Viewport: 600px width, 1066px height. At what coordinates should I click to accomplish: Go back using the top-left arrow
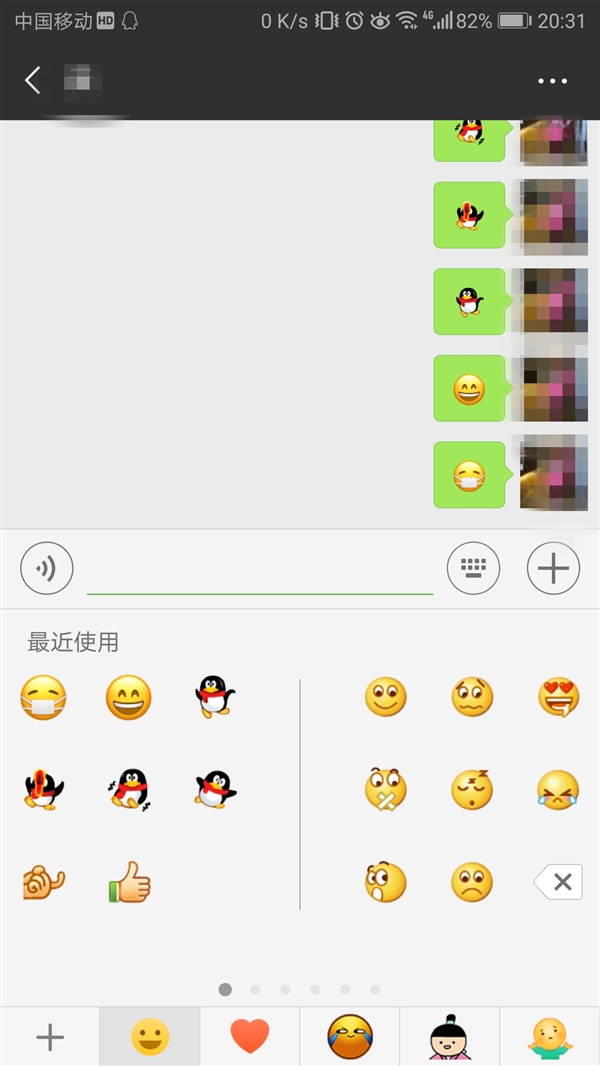[33, 80]
